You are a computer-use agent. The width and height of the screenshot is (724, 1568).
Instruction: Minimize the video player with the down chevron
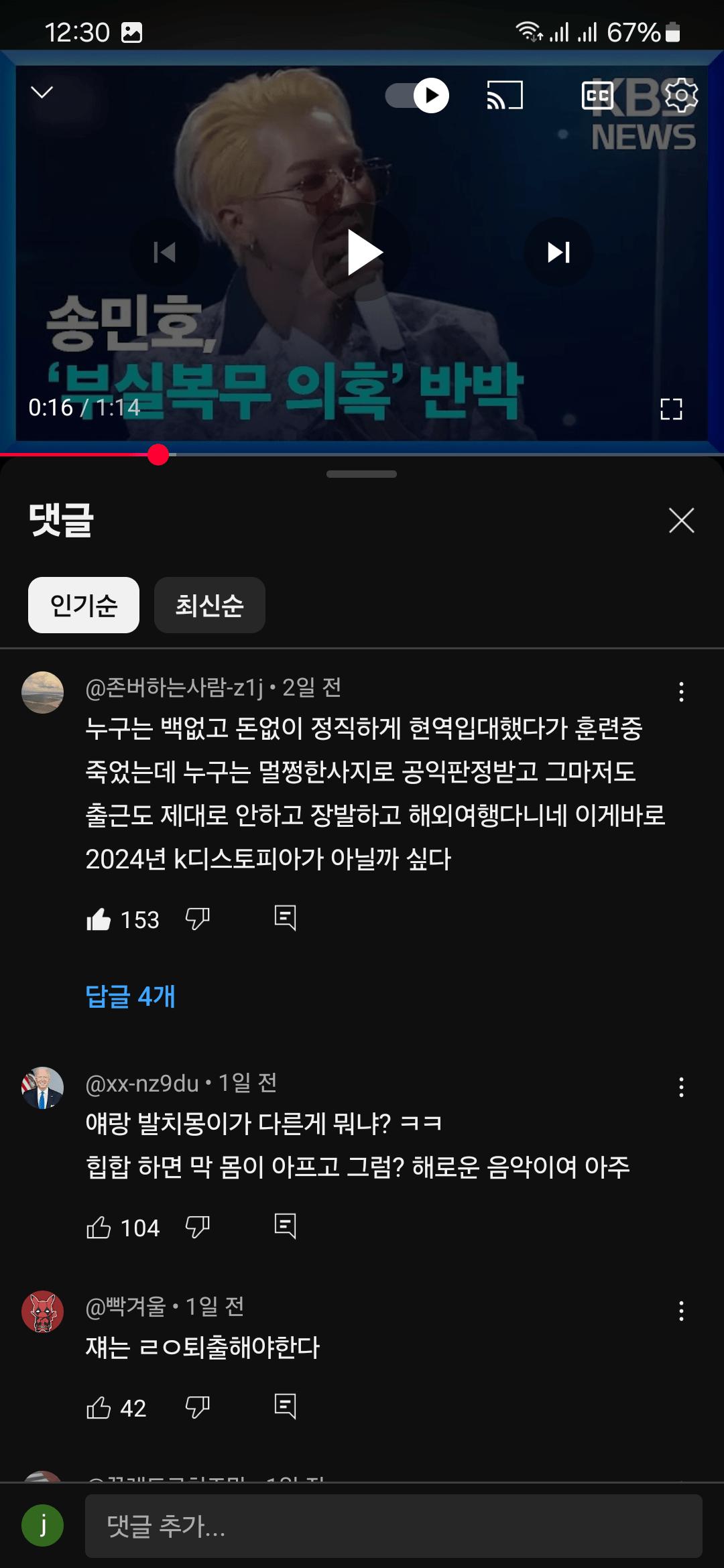pyautogui.click(x=42, y=92)
